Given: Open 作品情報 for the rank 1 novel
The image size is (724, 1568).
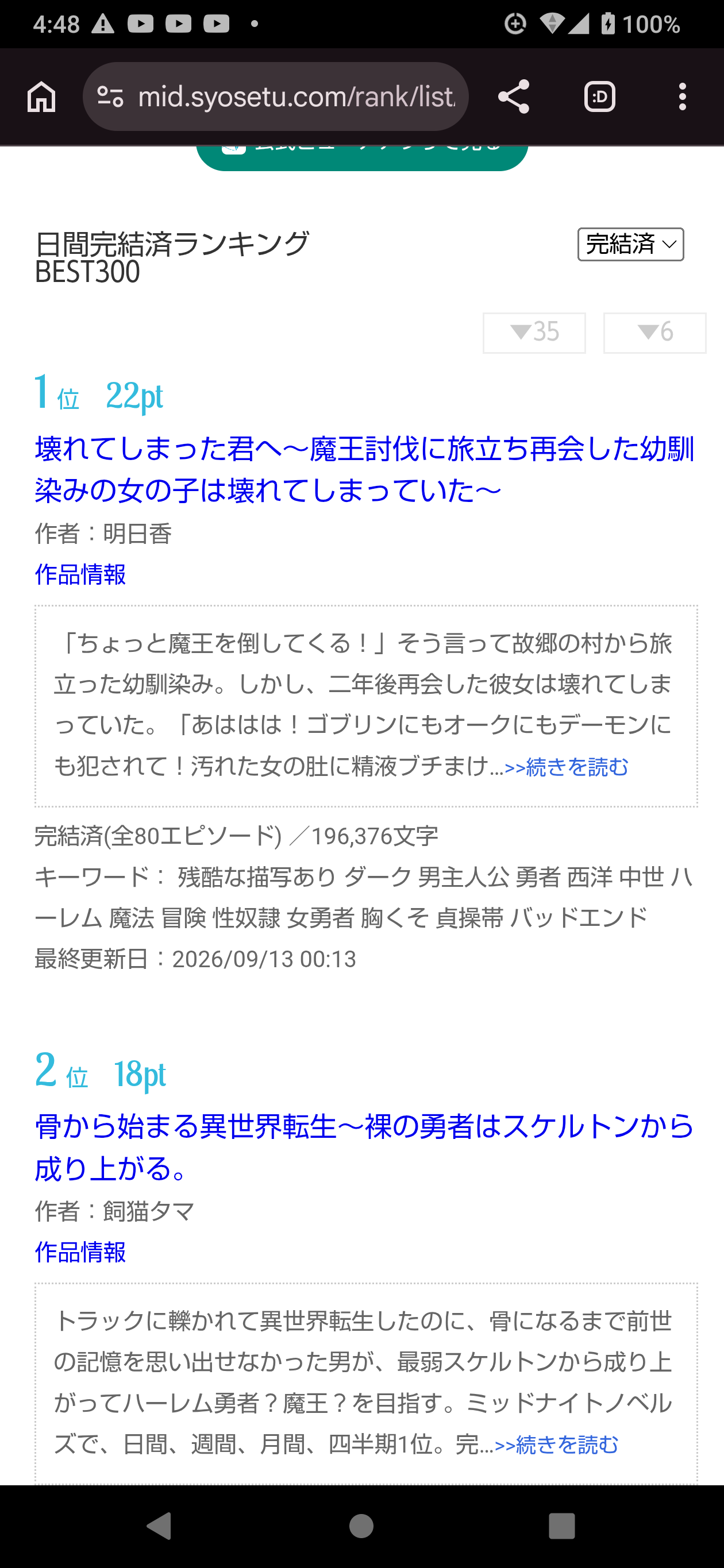Looking at the screenshot, I should [x=80, y=574].
